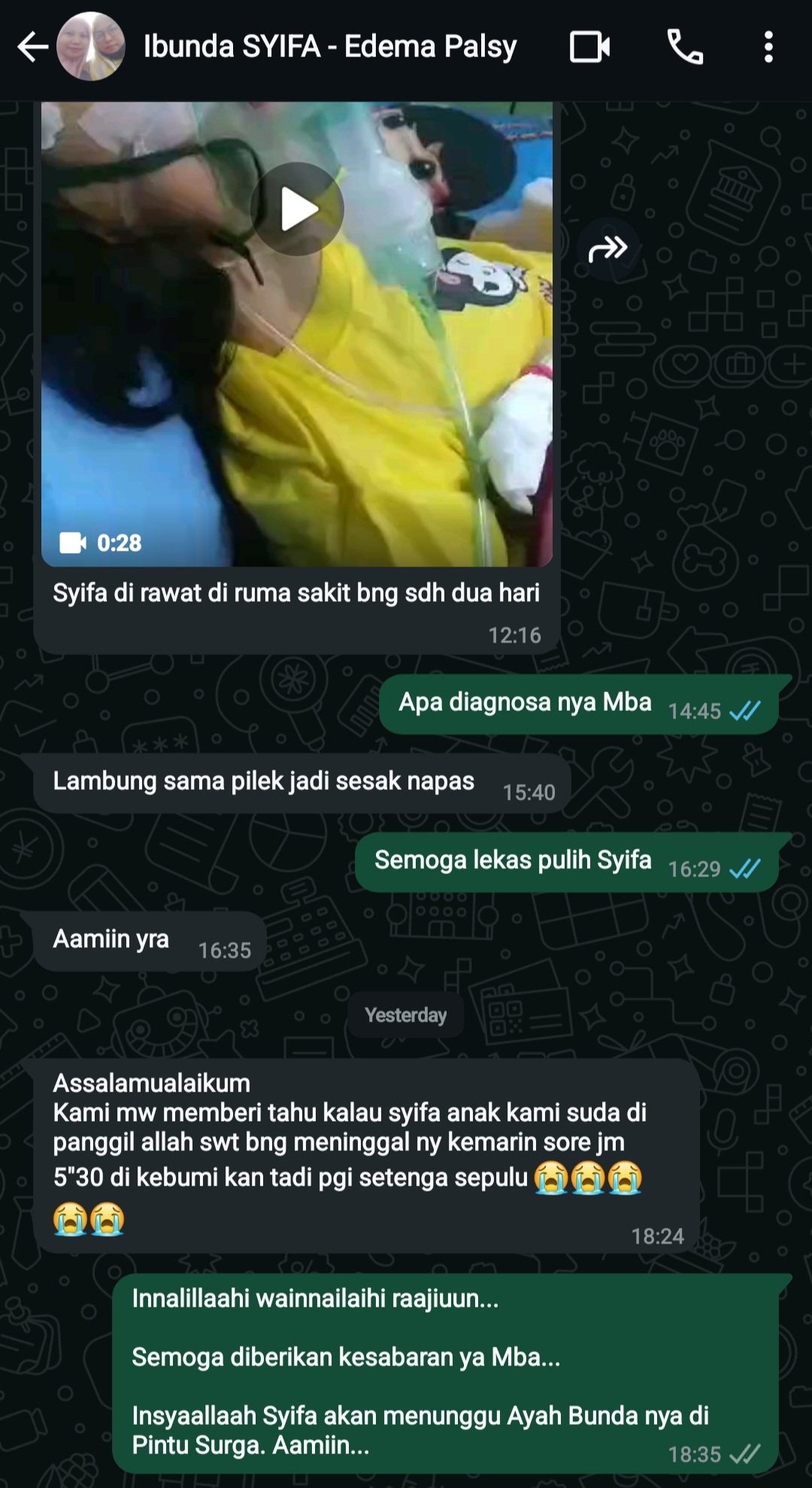Start a video call with Ibunda SYIFA
The width and height of the screenshot is (812, 1488).
tap(589, 47)
